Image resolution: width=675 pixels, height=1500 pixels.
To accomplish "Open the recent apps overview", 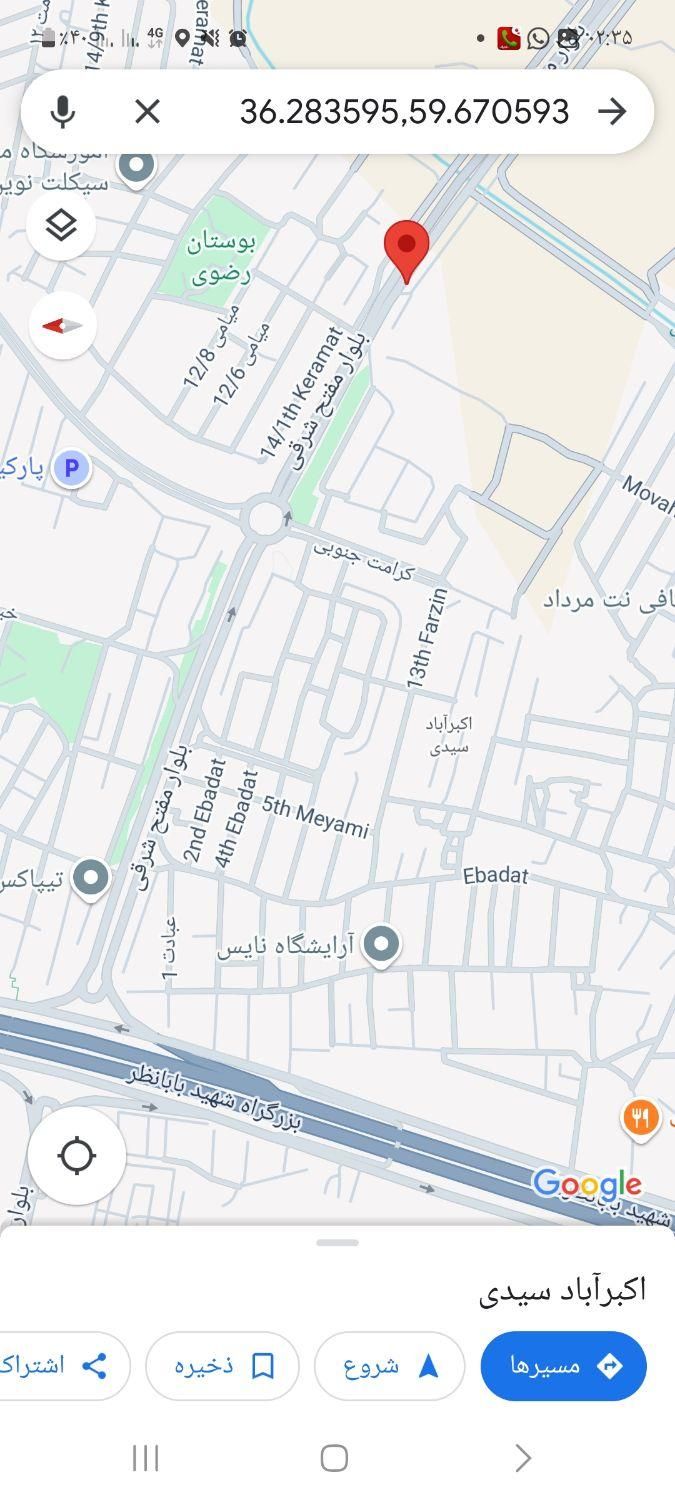I will coord(146,1458).
